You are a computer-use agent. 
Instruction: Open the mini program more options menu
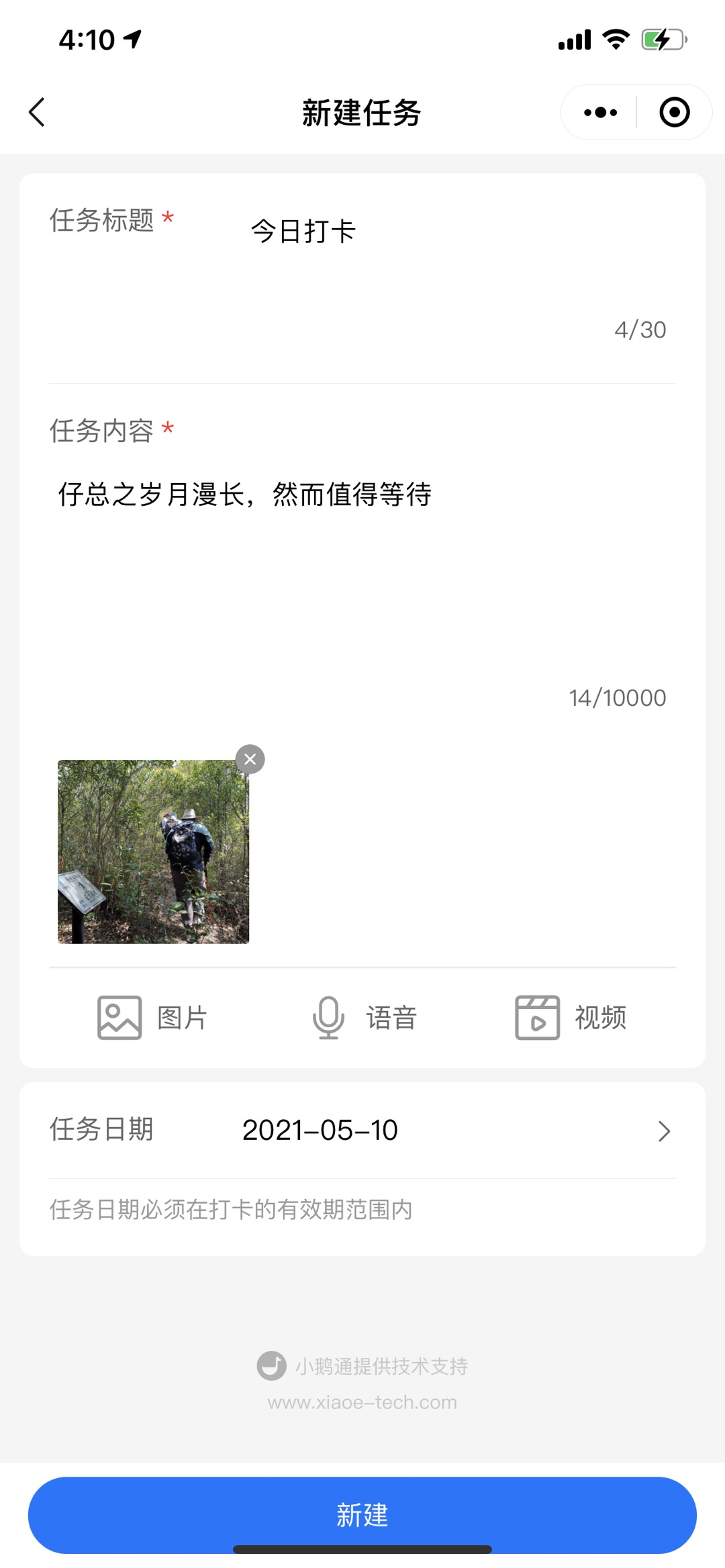600,112
